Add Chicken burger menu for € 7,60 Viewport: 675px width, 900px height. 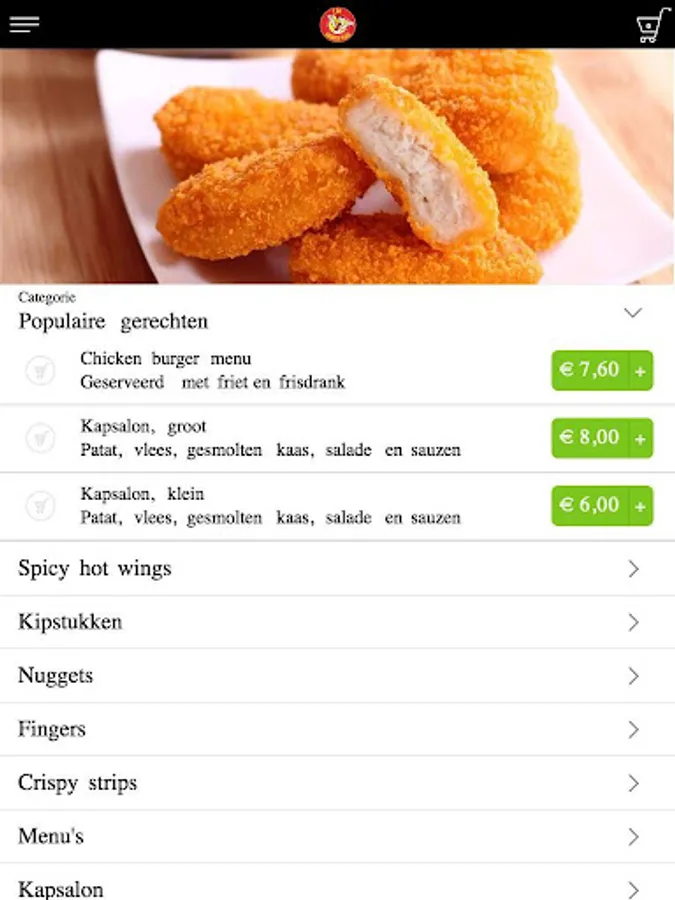[x=602, y=370]
